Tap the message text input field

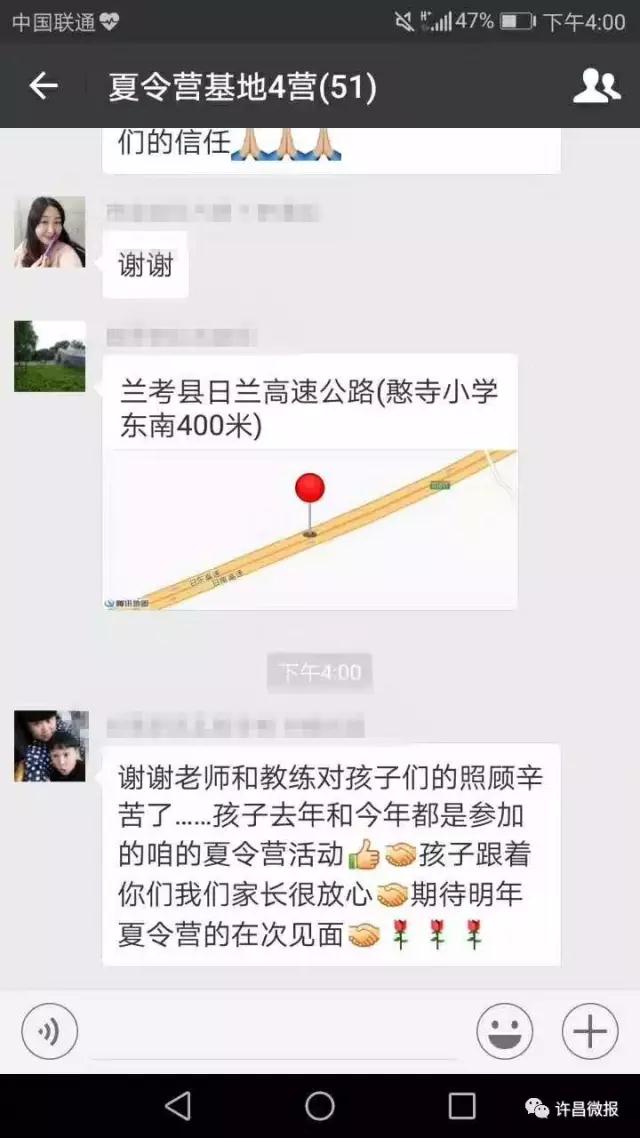[x=275, y=1031]
